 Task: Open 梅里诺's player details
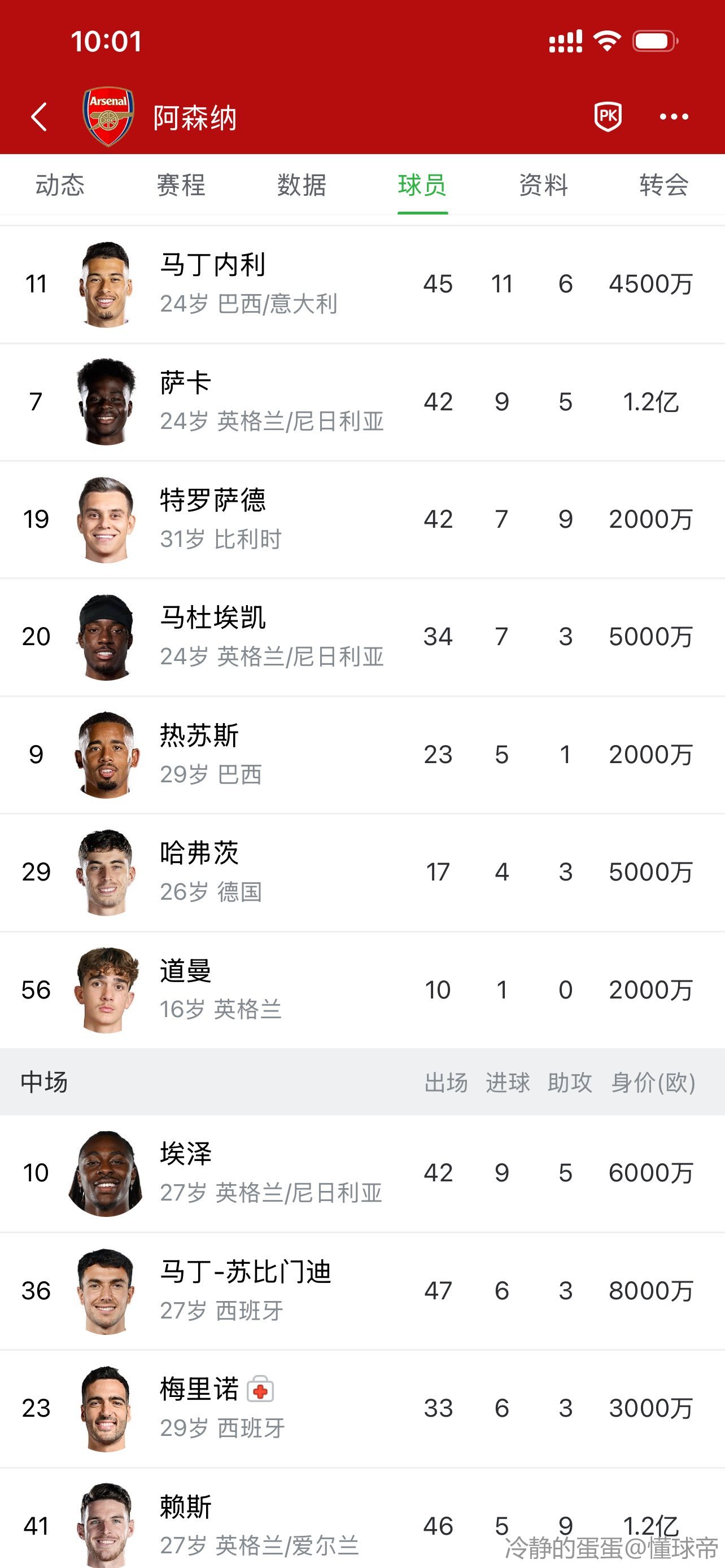tap(362, 1408)
